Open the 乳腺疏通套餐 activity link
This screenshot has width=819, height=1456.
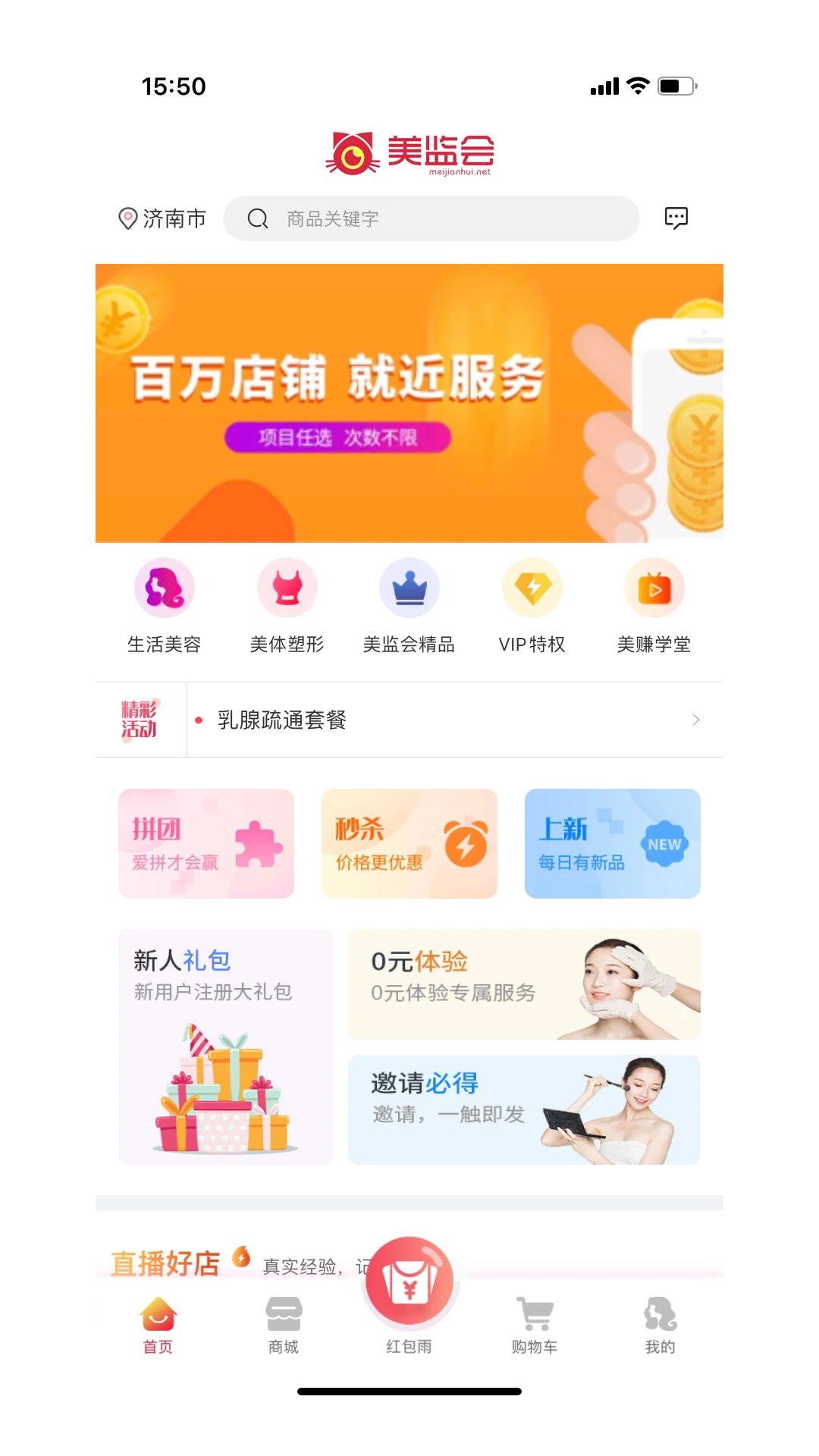click(281, 720)
